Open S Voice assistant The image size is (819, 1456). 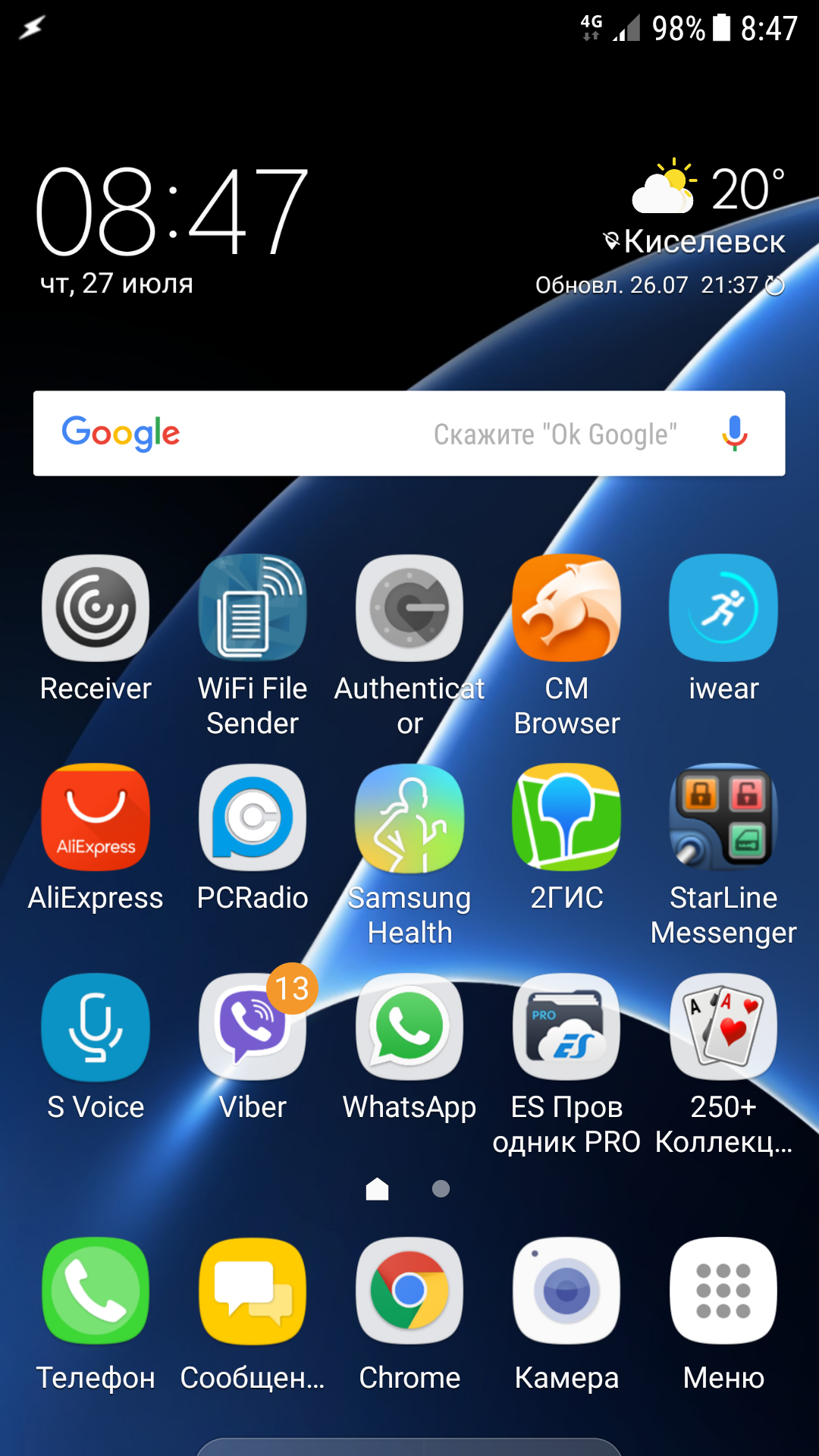(x=96, y=1027)
